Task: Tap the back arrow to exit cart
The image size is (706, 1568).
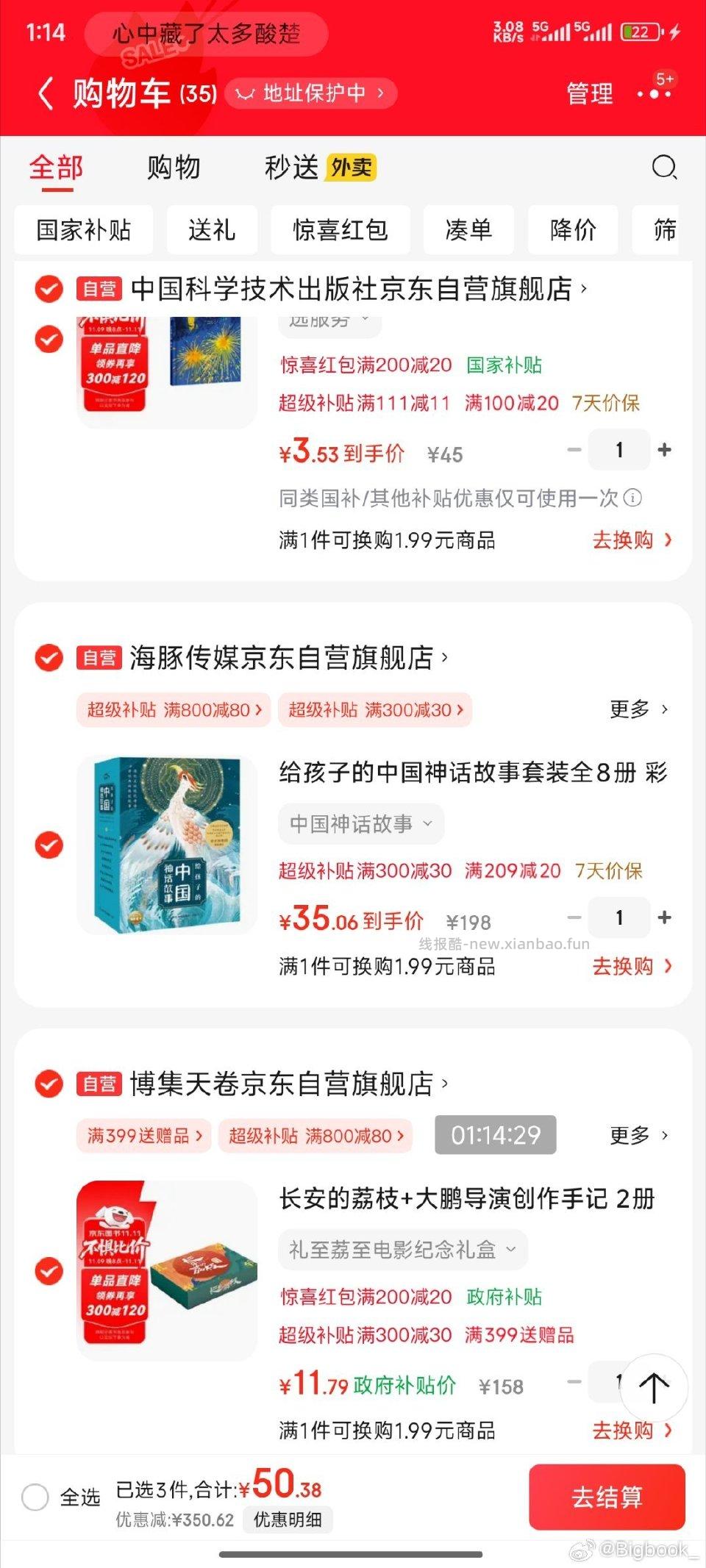Action: pos(44,93)
